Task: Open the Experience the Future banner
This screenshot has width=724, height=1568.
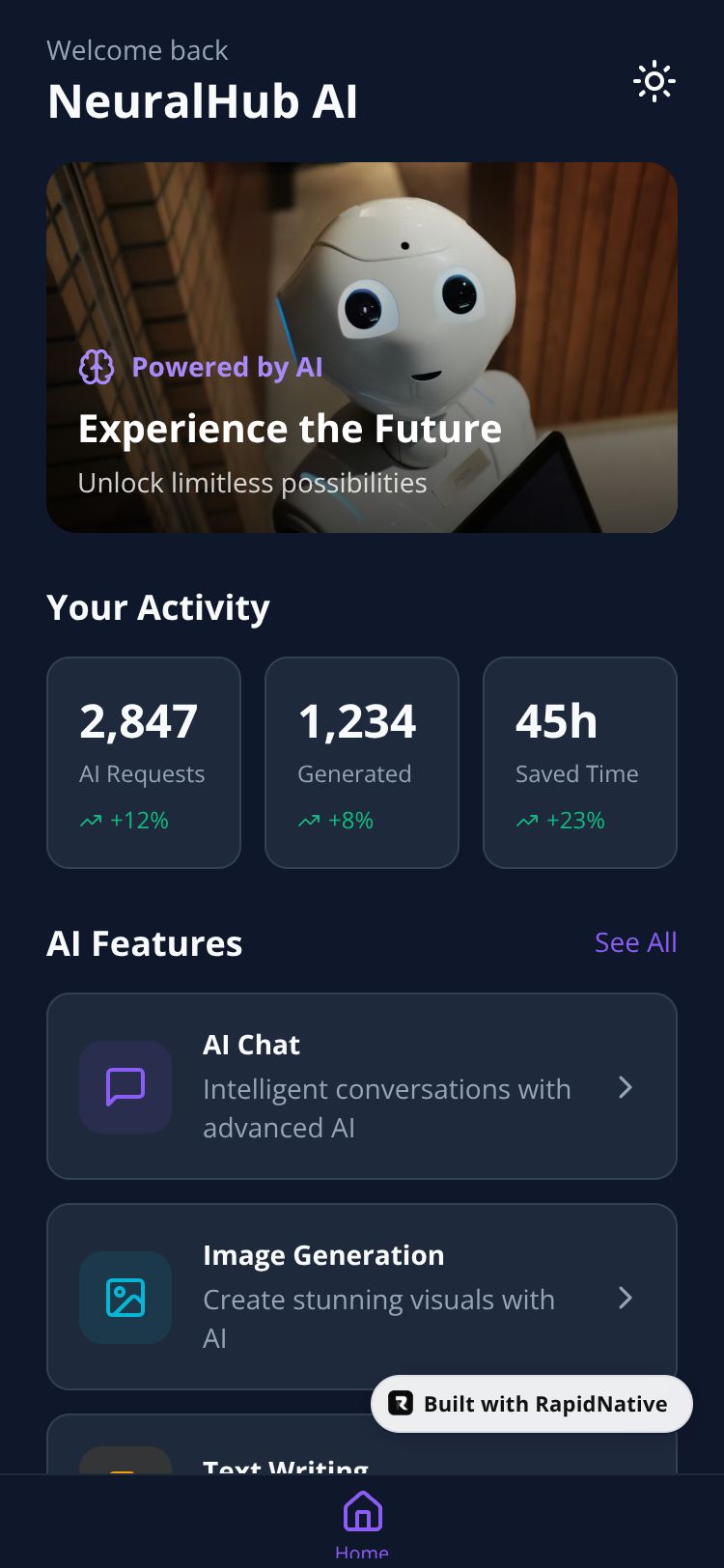Action: [362, 348]
